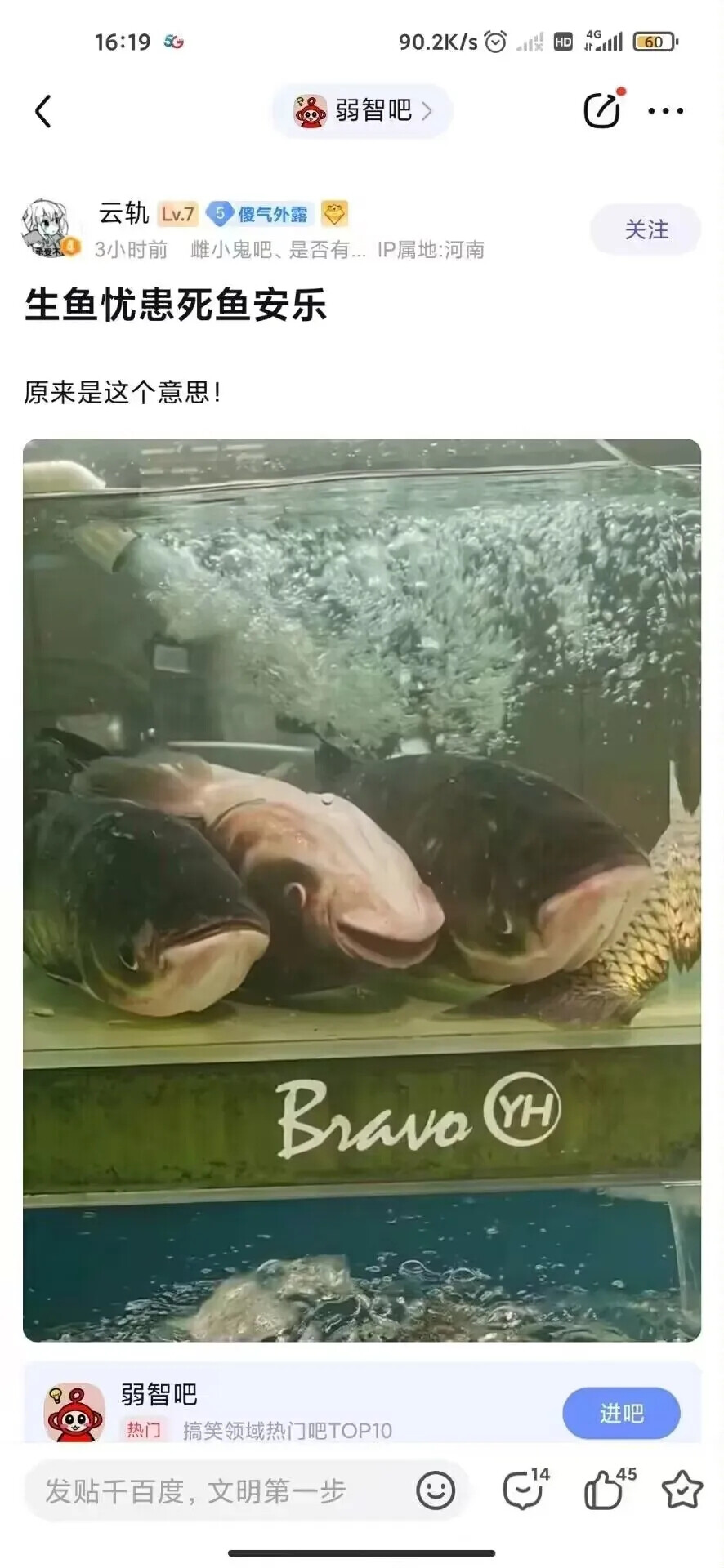Image resolution: width=724 pixels, height=1568 pixels.
Task: Open the 傻气外露 badge
Action: (x=259, y=214)
